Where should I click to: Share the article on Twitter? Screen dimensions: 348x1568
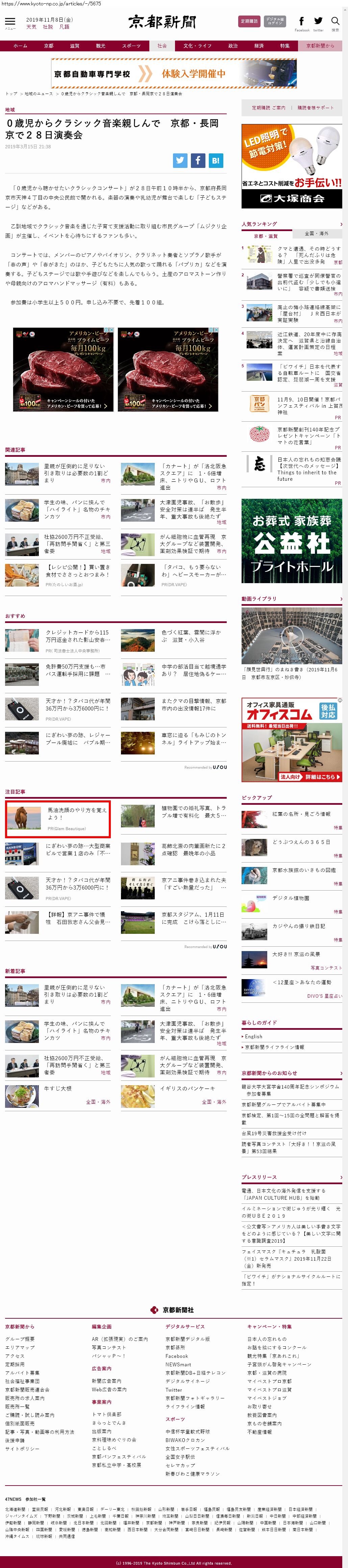pos(180,160)
